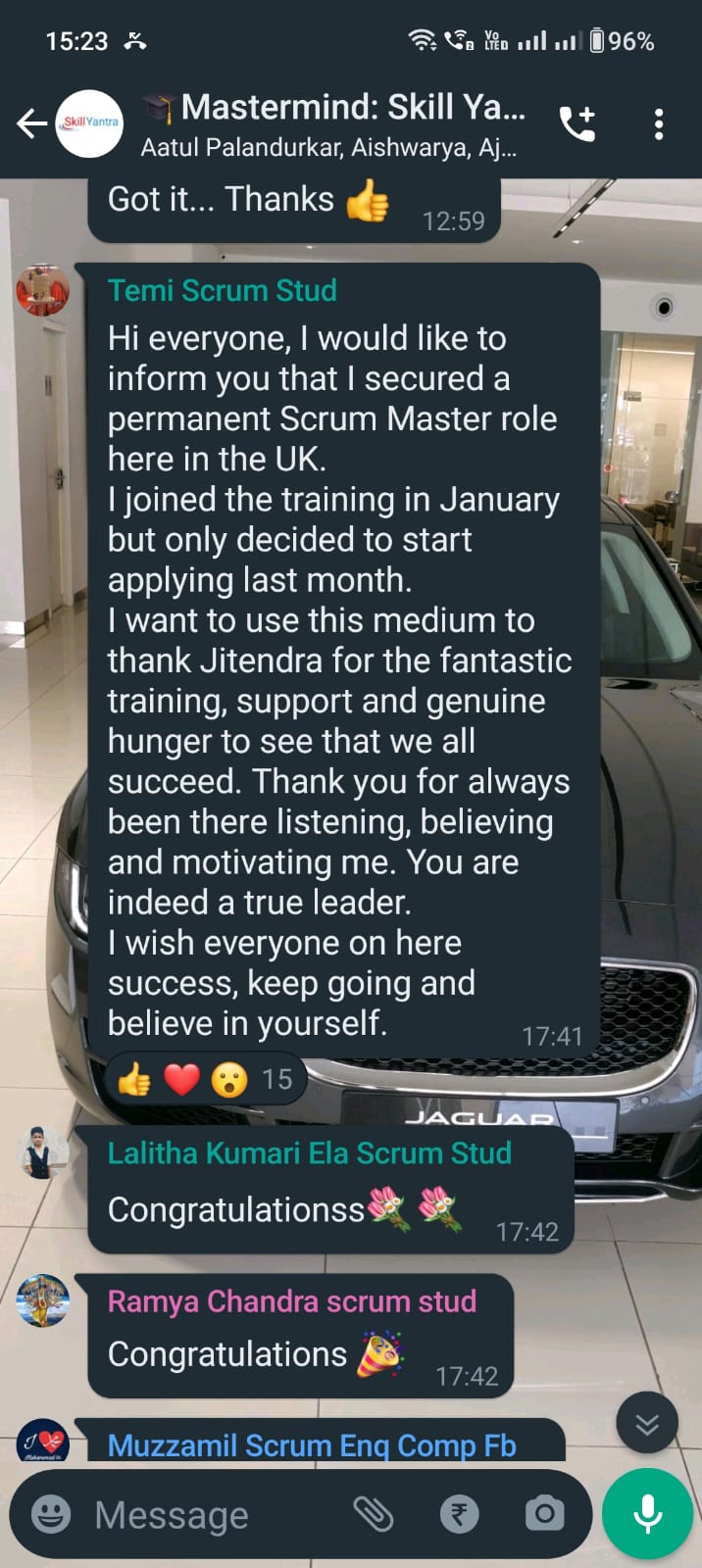The height and width of the screenshot is (1568, 702).
Task: Tap the voice message microphone
Action: click(647, 1514)
